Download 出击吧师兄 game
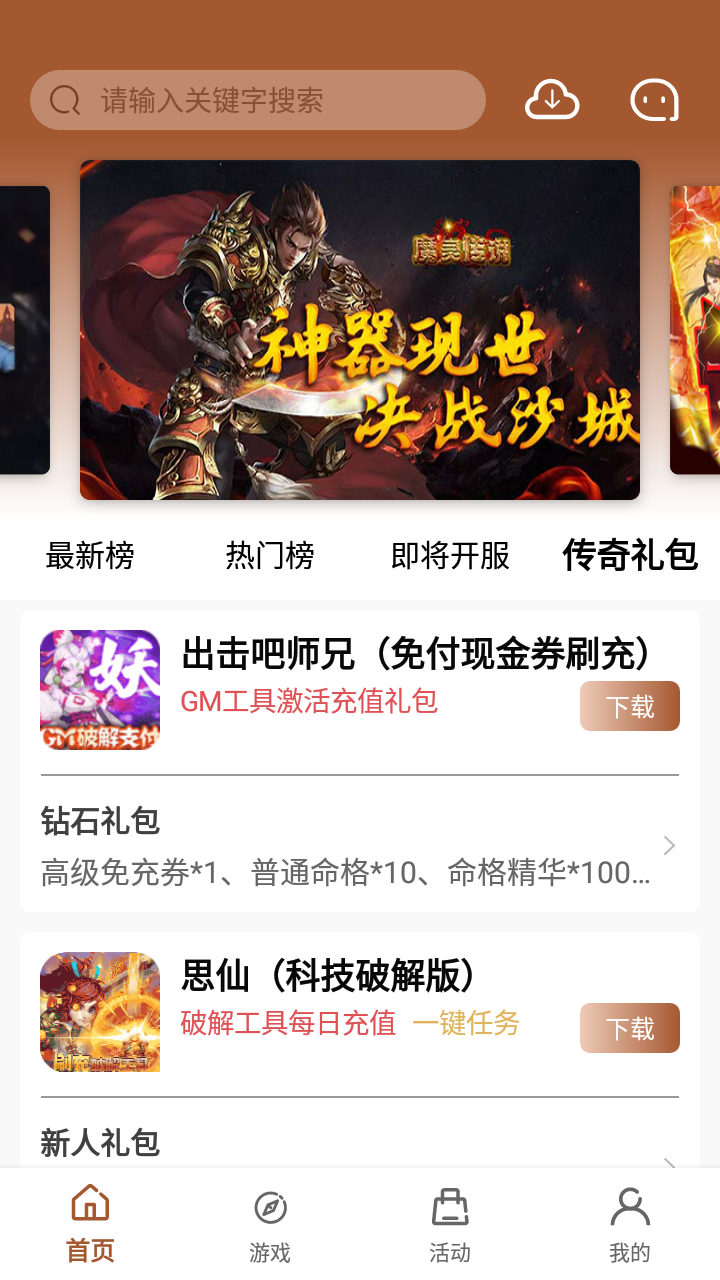The height and width of the screenshot is (1280, 720). pos(630,706)
